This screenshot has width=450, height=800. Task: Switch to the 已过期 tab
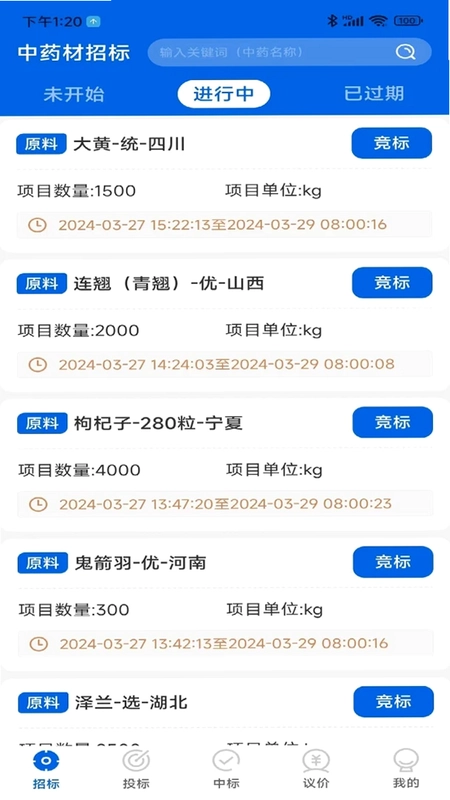pyautogui.click(x=374, y=93)
